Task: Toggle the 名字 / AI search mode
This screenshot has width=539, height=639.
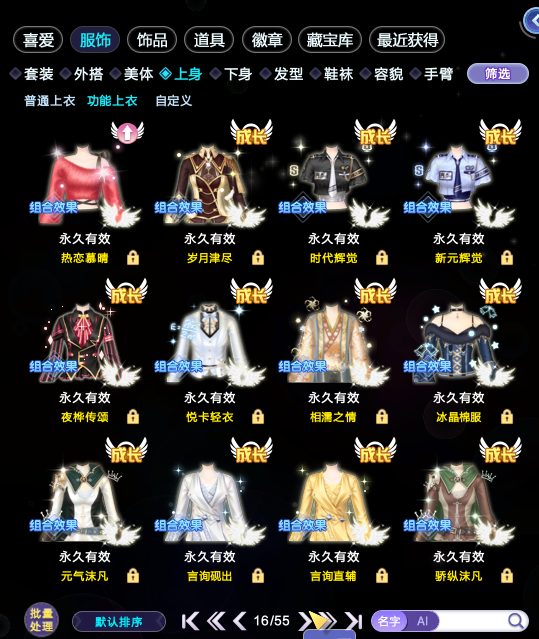Action: 405,621
